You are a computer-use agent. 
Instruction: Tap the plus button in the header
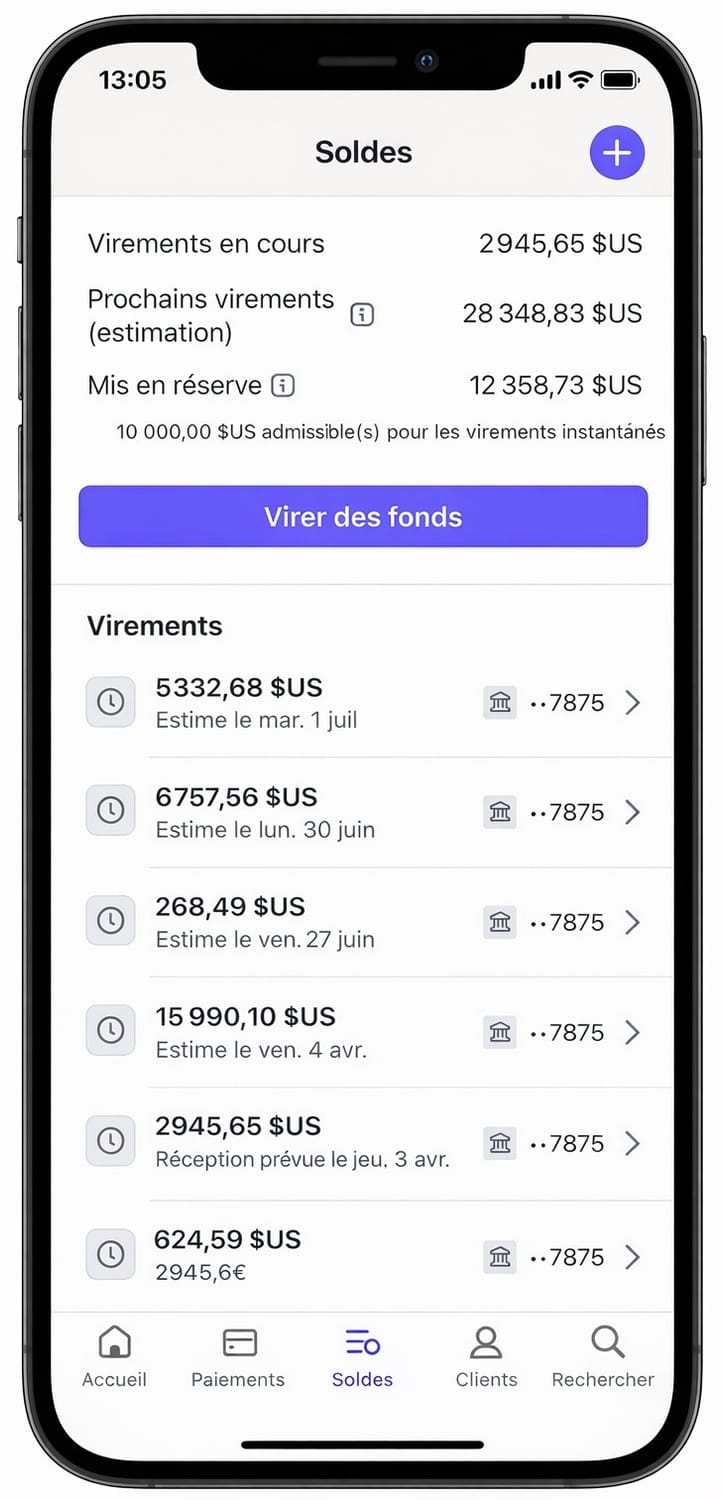pos(617,153)
